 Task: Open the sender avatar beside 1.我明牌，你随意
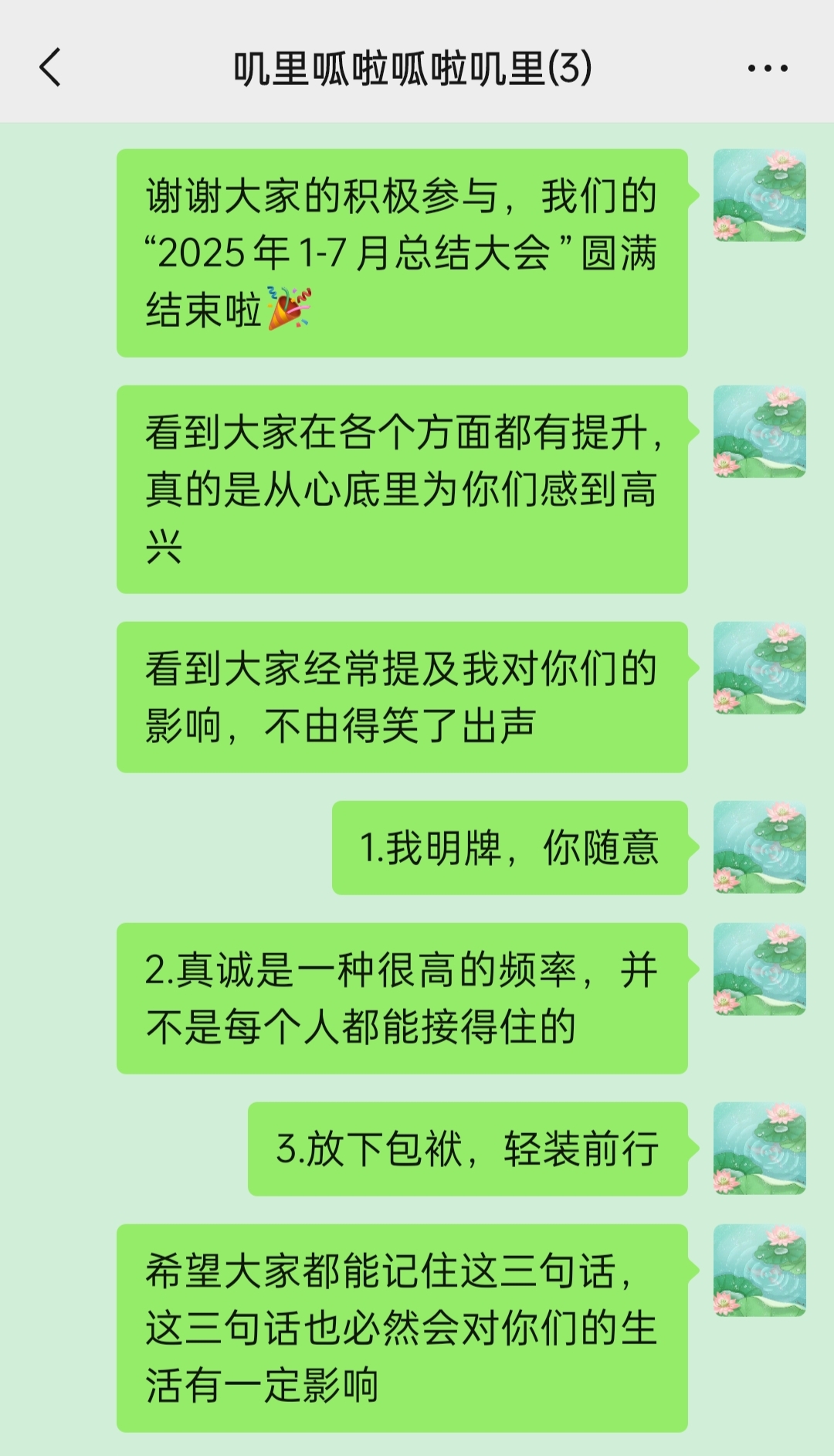tap(759, 847)
